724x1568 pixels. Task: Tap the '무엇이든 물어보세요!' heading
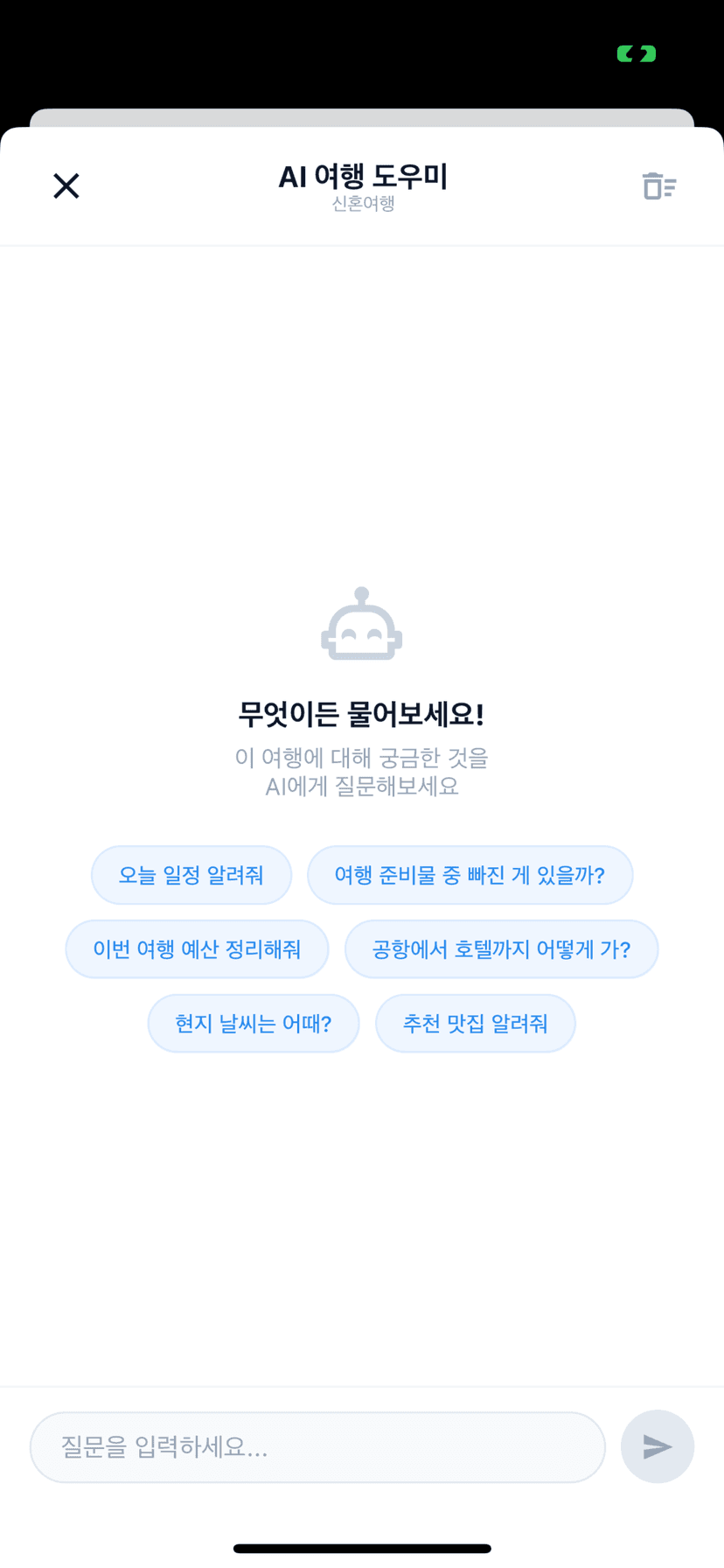coord(362,714)
